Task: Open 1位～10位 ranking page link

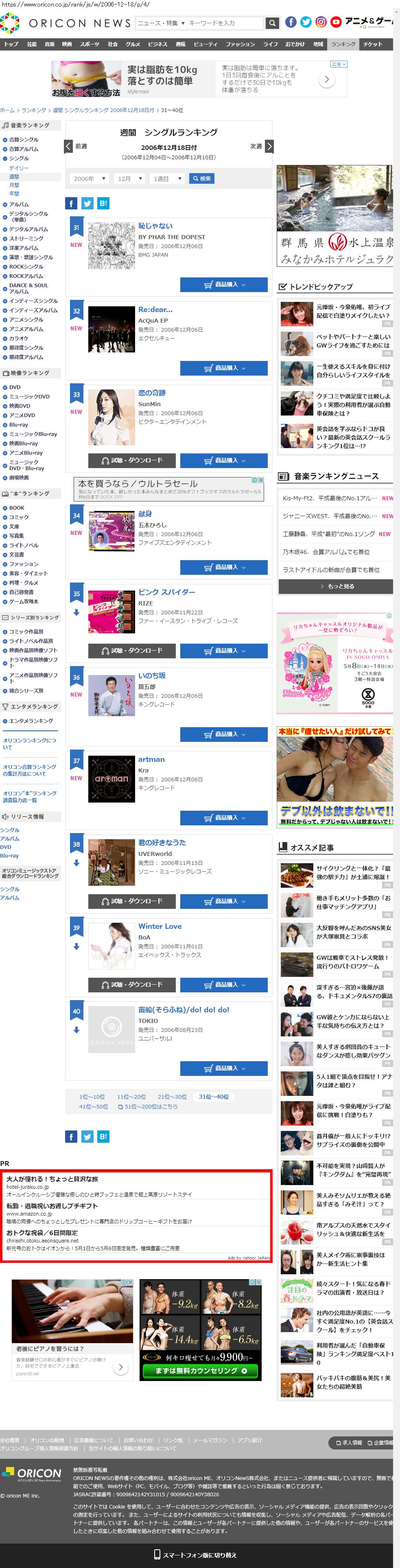Action: [x=92, y=1096]
